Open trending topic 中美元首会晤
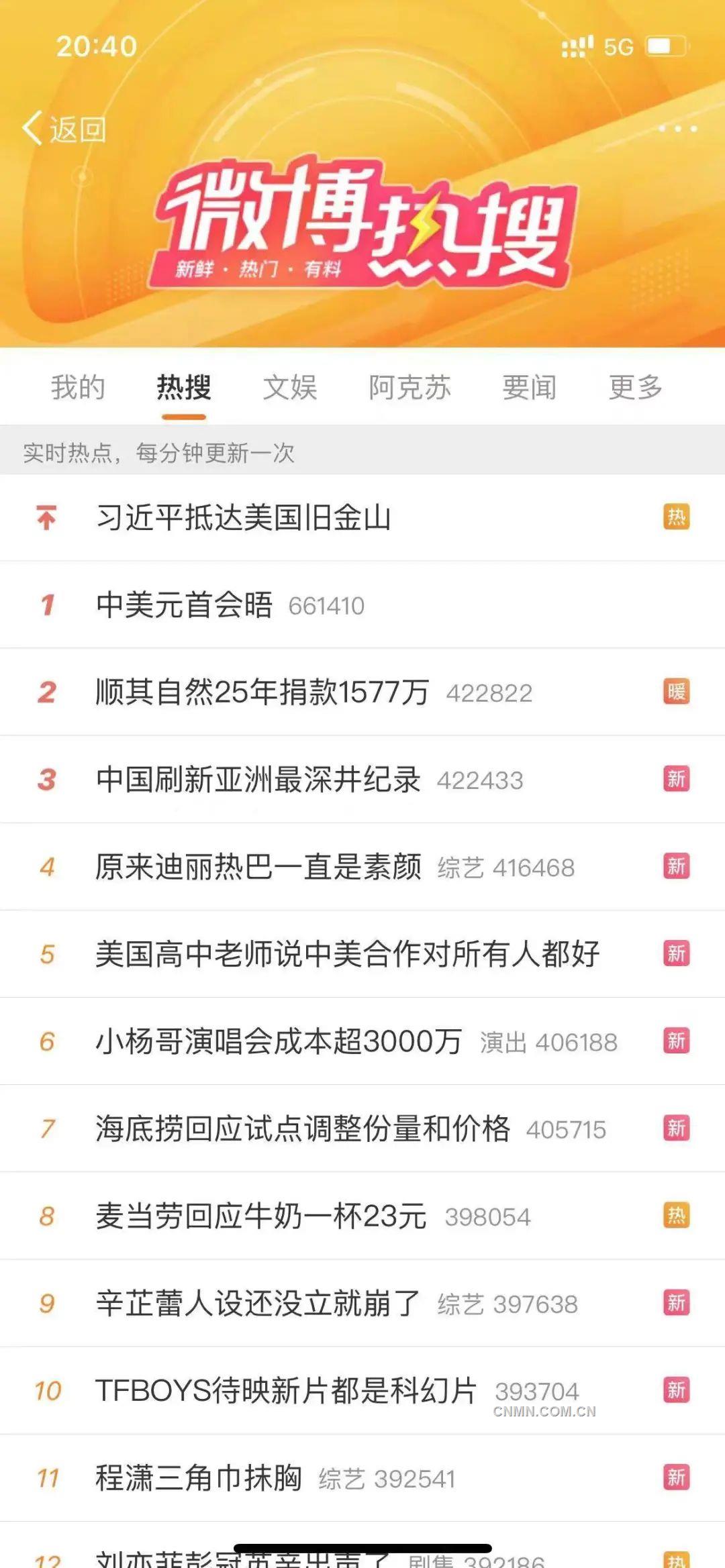Screen dimensions: 725x1568 (185, 605)
